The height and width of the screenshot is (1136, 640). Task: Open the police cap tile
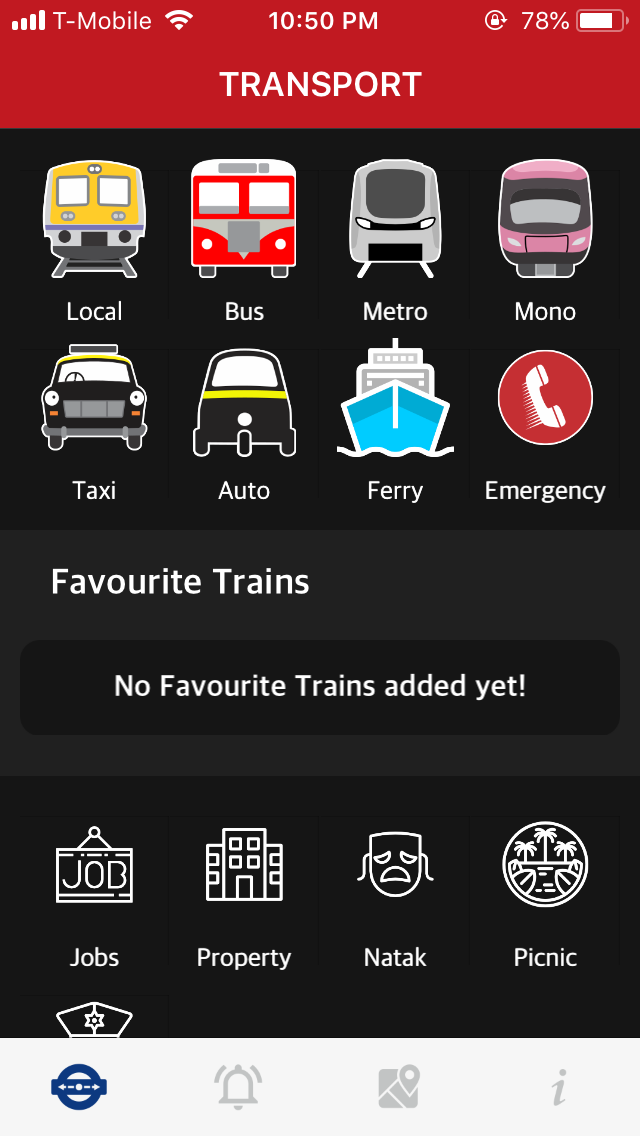click(94, 1020)
